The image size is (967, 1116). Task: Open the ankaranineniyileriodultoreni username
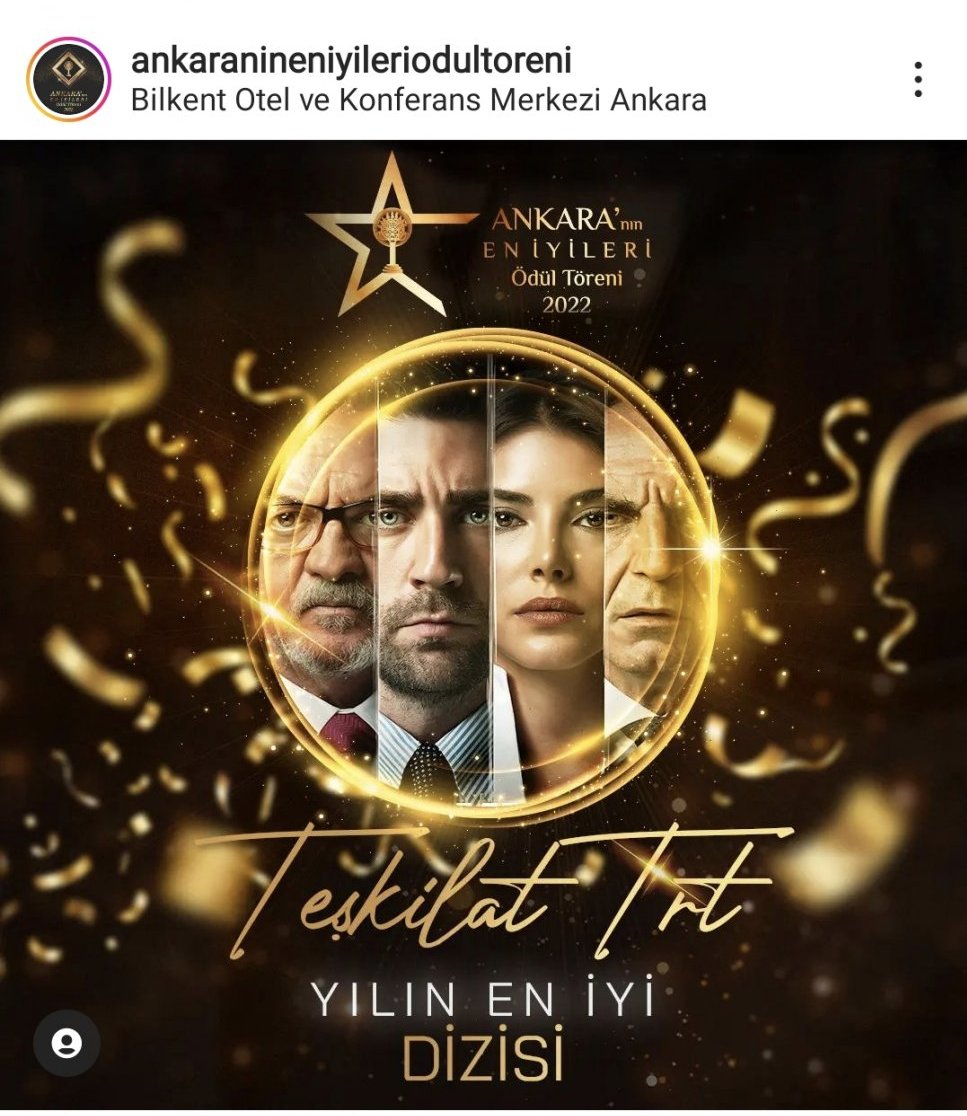point(352,60)
